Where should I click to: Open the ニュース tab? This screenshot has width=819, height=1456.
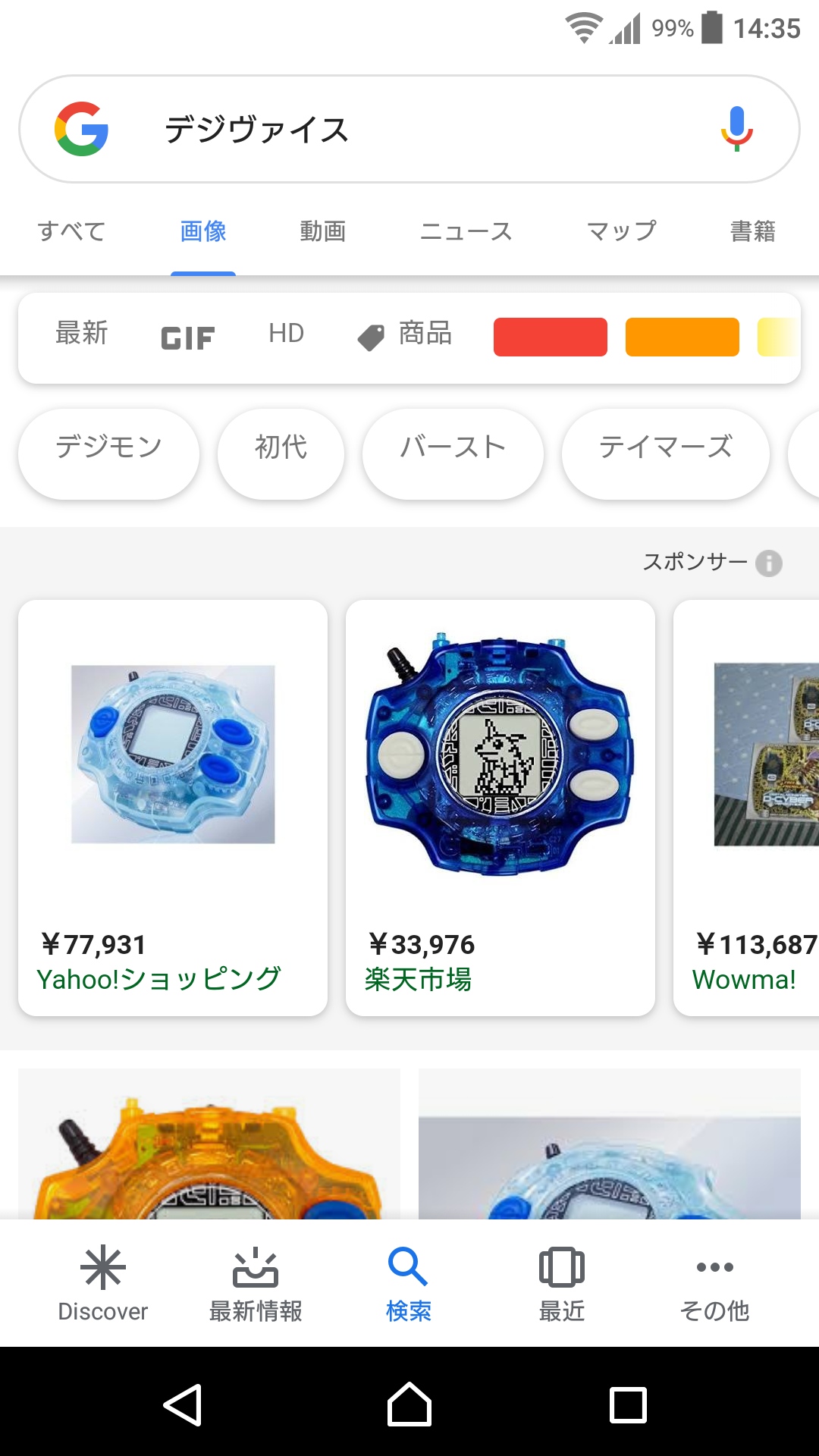pyautogui.click(x=466, y=231)
